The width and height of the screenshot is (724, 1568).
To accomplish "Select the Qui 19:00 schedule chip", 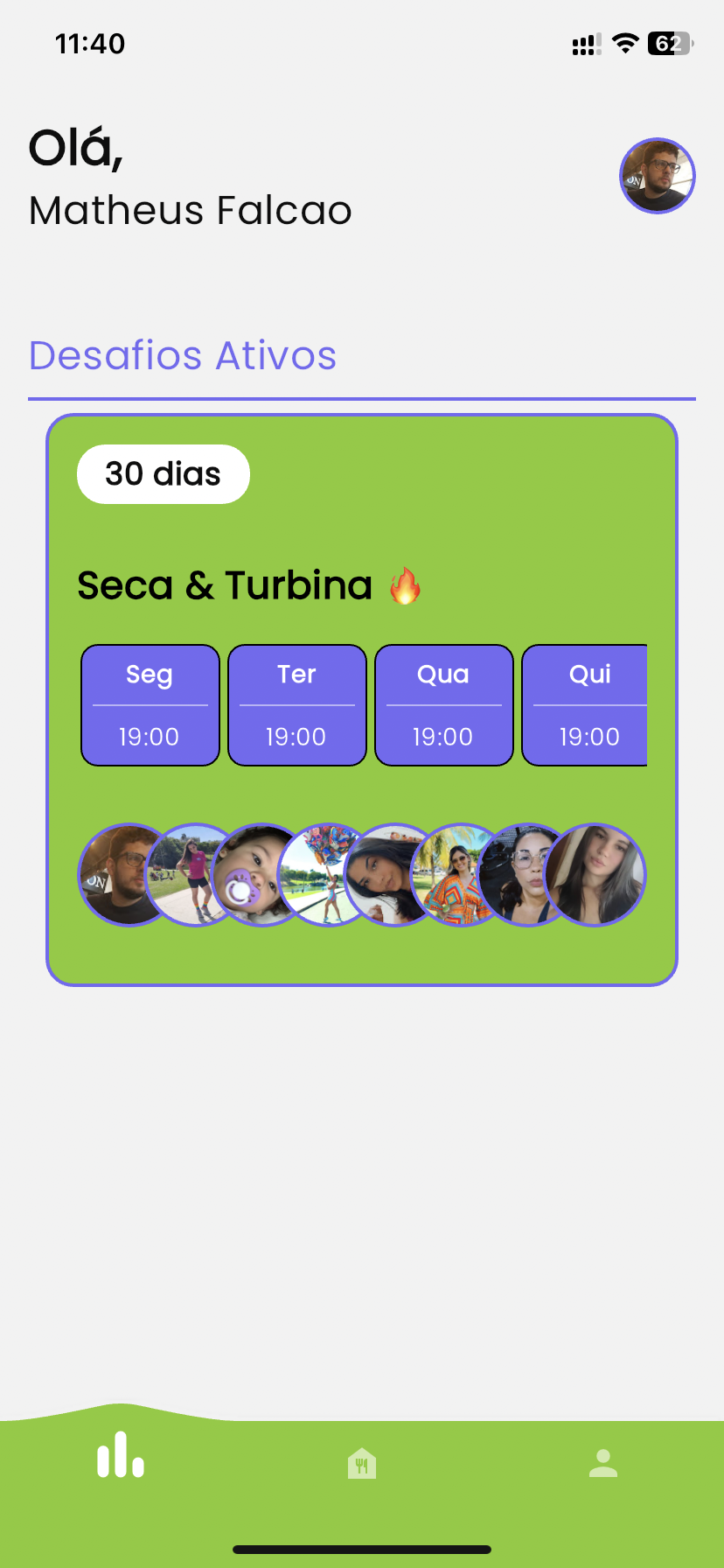I will click(x=586, y=705).
